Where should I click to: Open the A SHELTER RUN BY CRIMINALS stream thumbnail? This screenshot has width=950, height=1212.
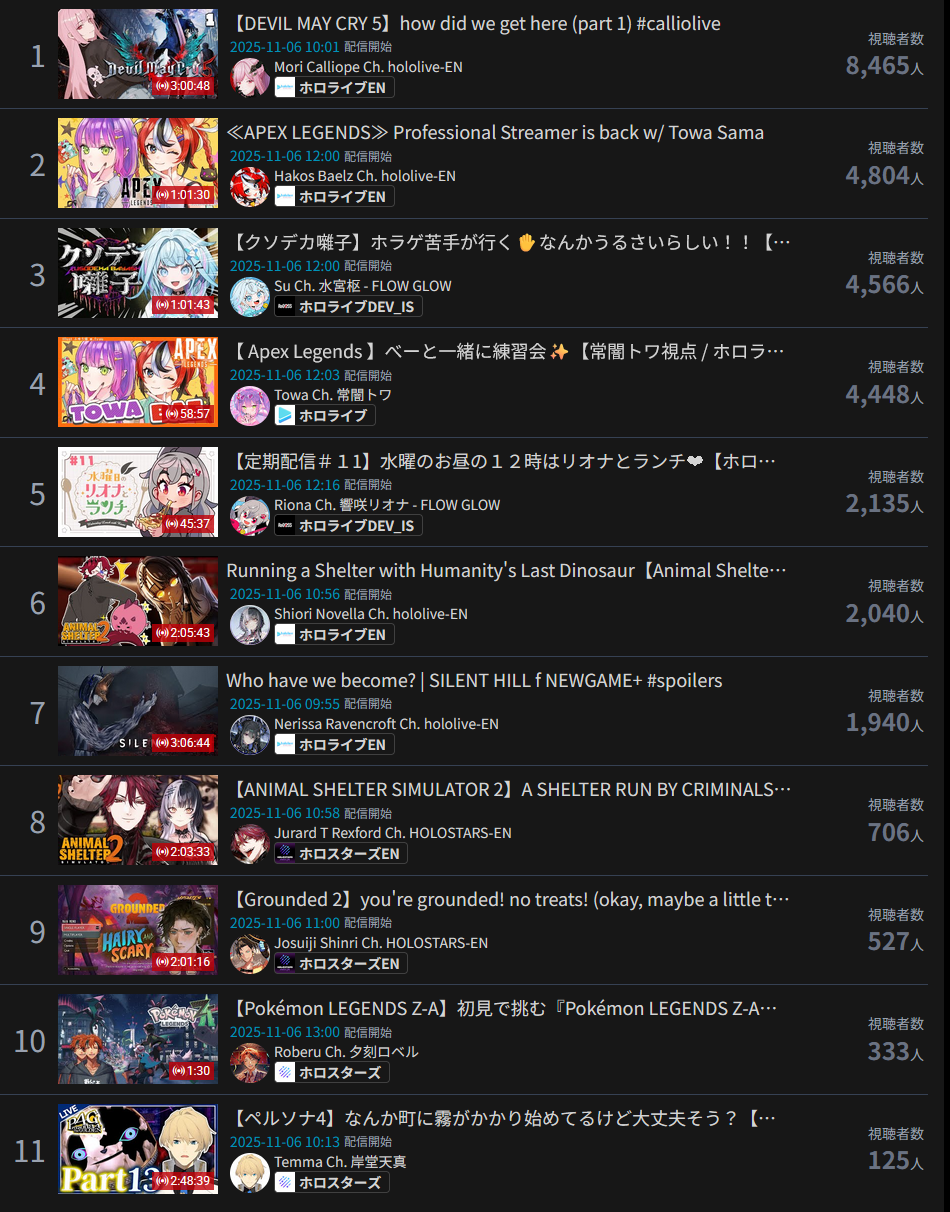tap(137, 820)
